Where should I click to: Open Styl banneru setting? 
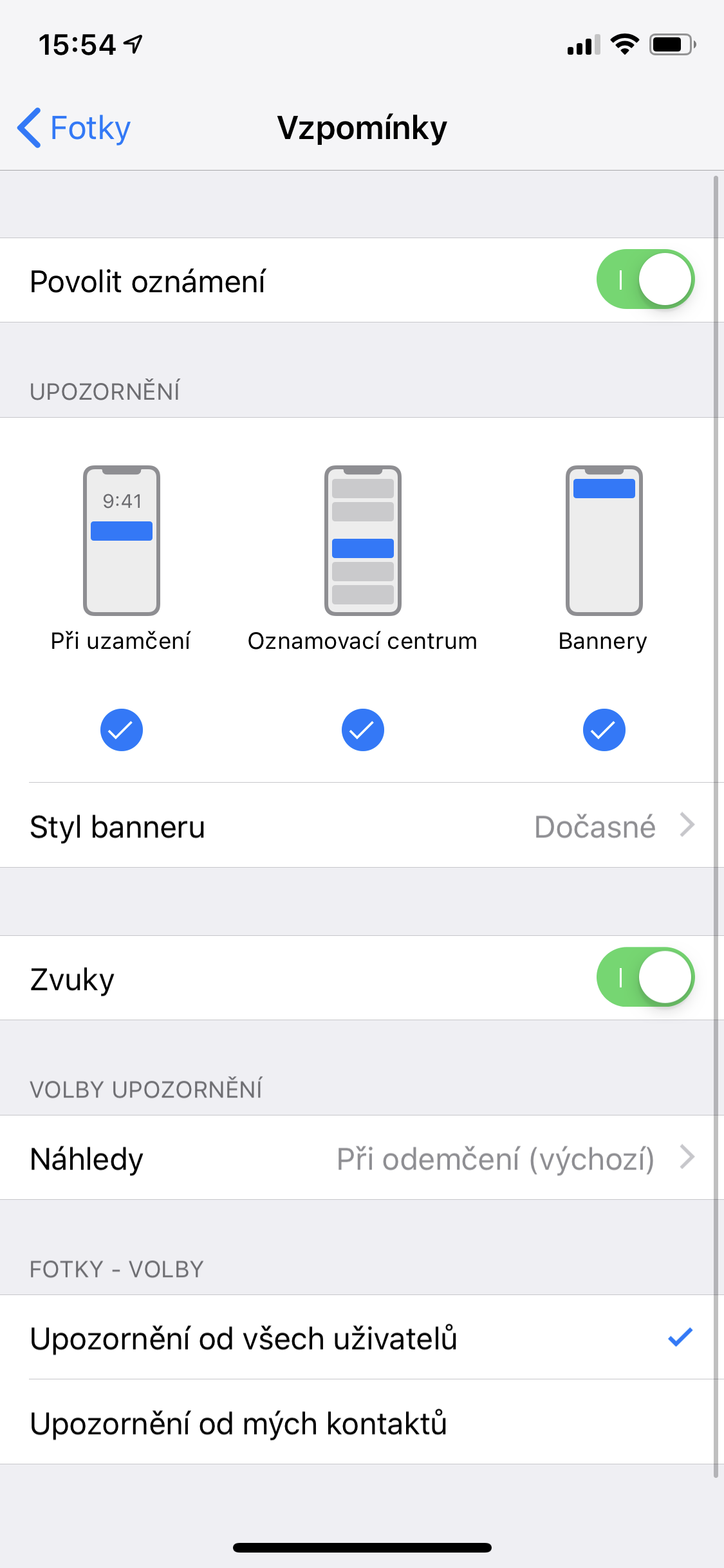(362, 826)
